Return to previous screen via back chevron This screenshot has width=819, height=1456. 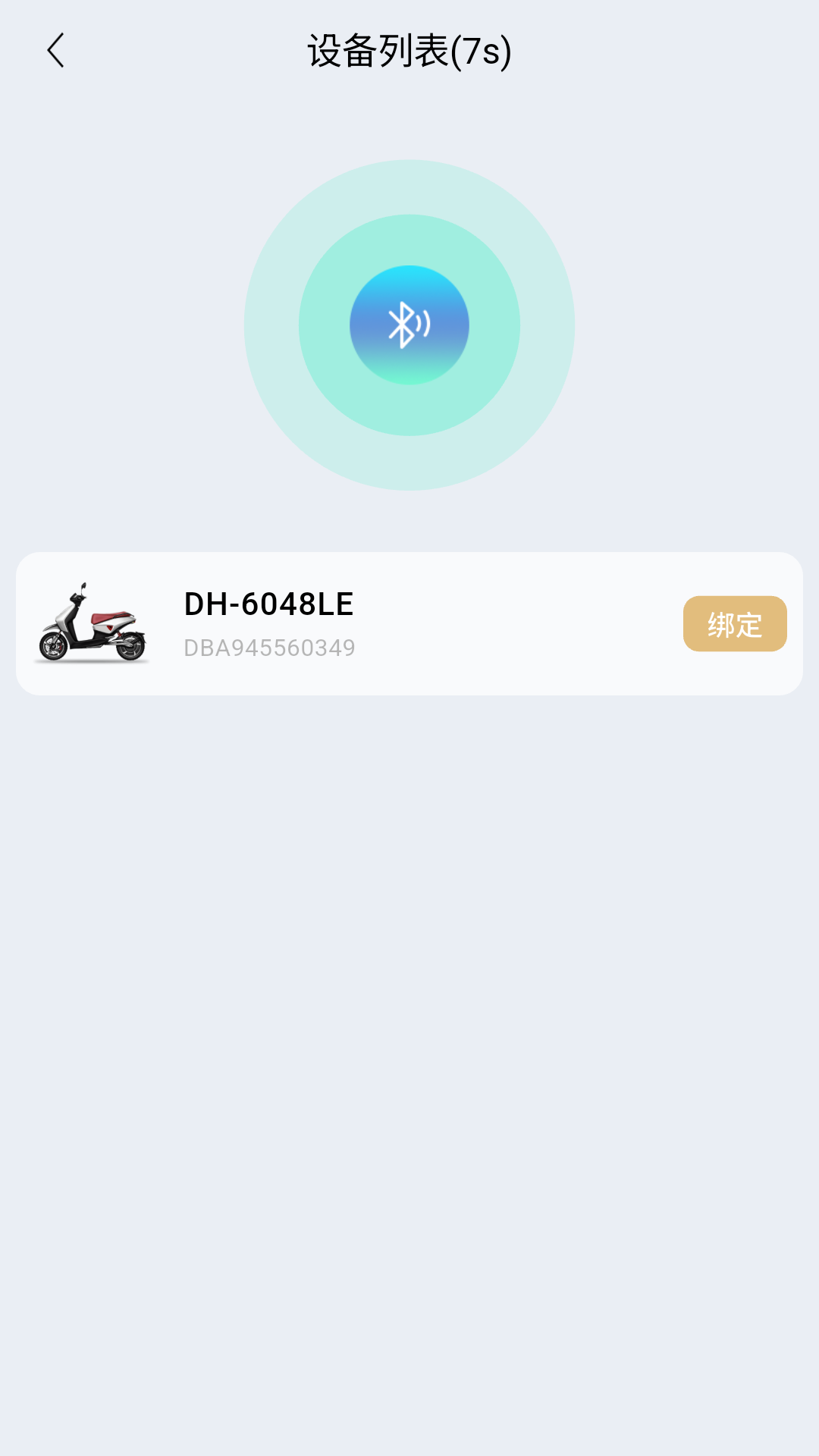(55, 50)
